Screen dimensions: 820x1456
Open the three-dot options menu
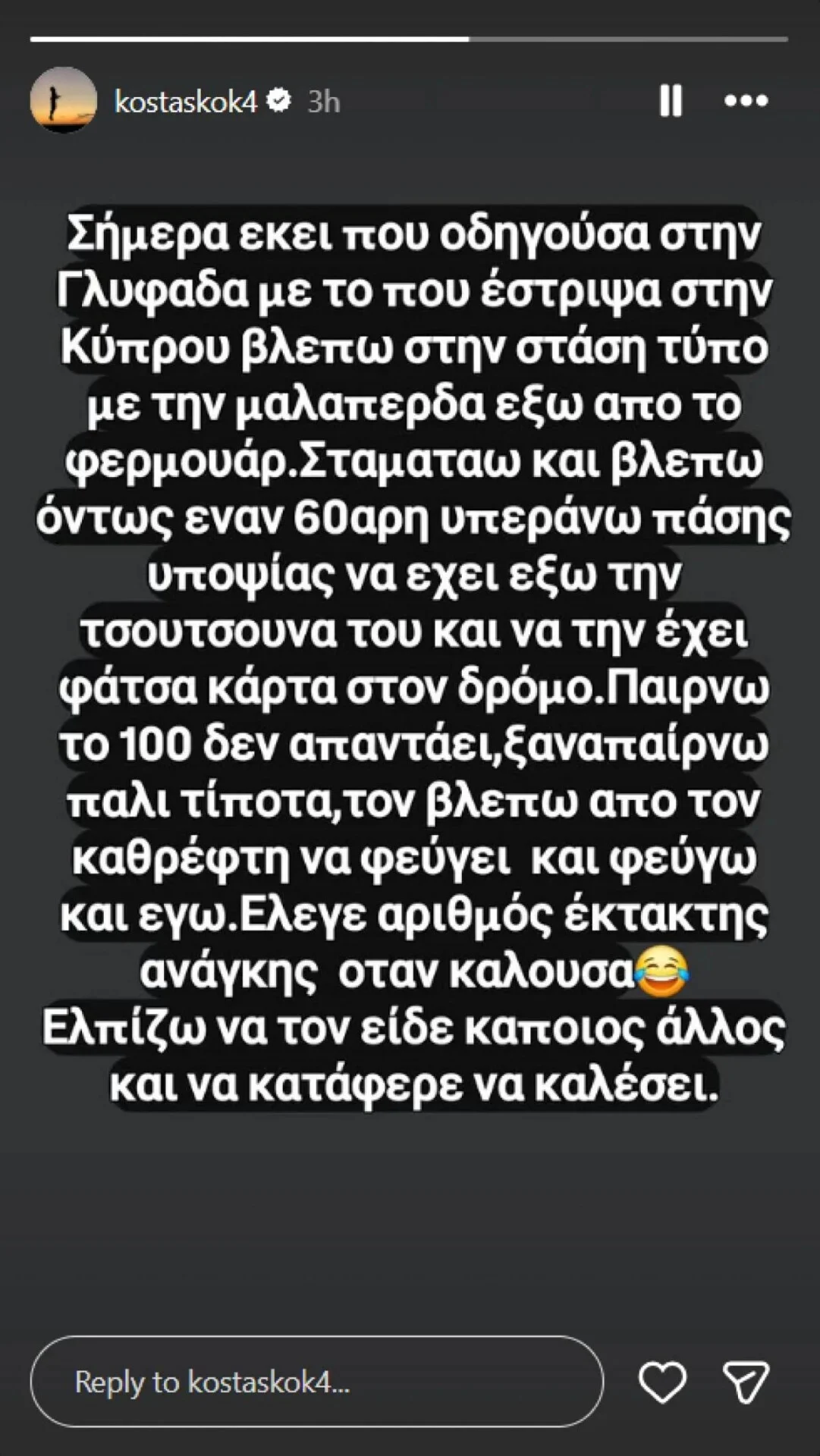746,101
